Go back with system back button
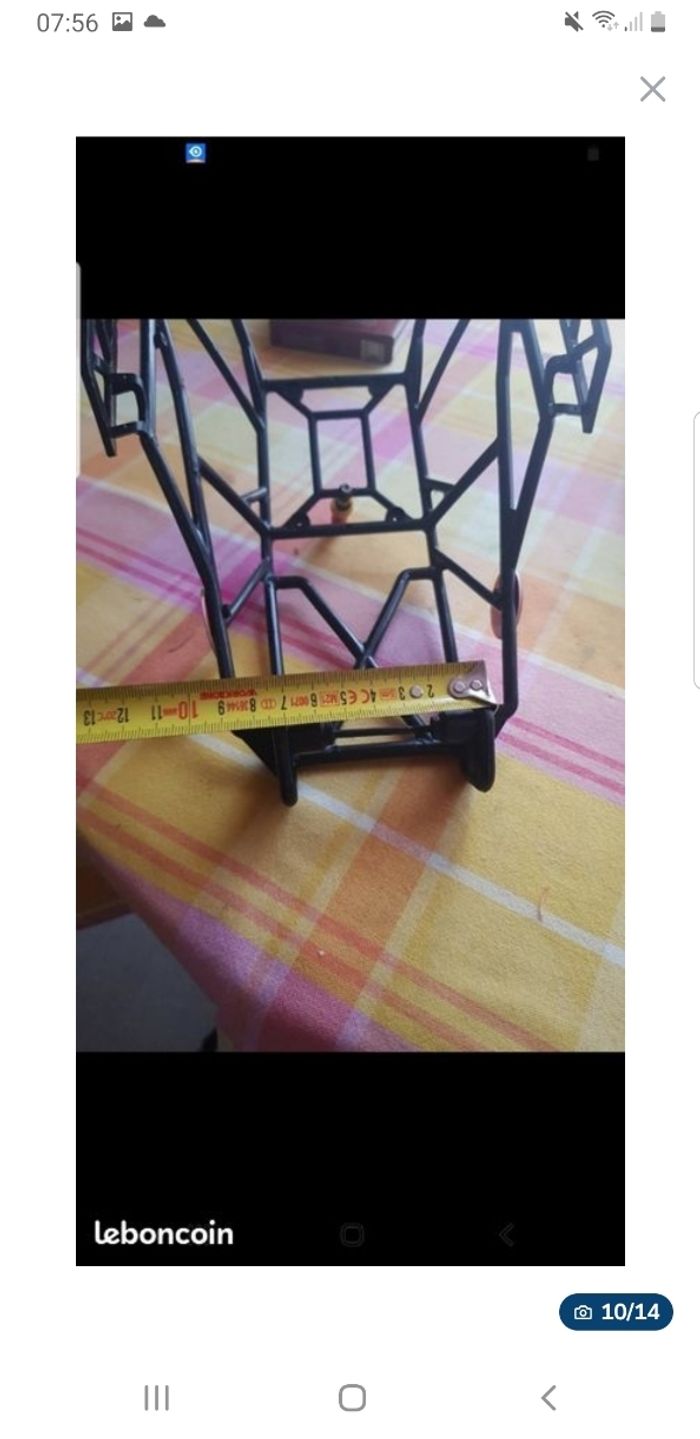 tap(547, 1397)
